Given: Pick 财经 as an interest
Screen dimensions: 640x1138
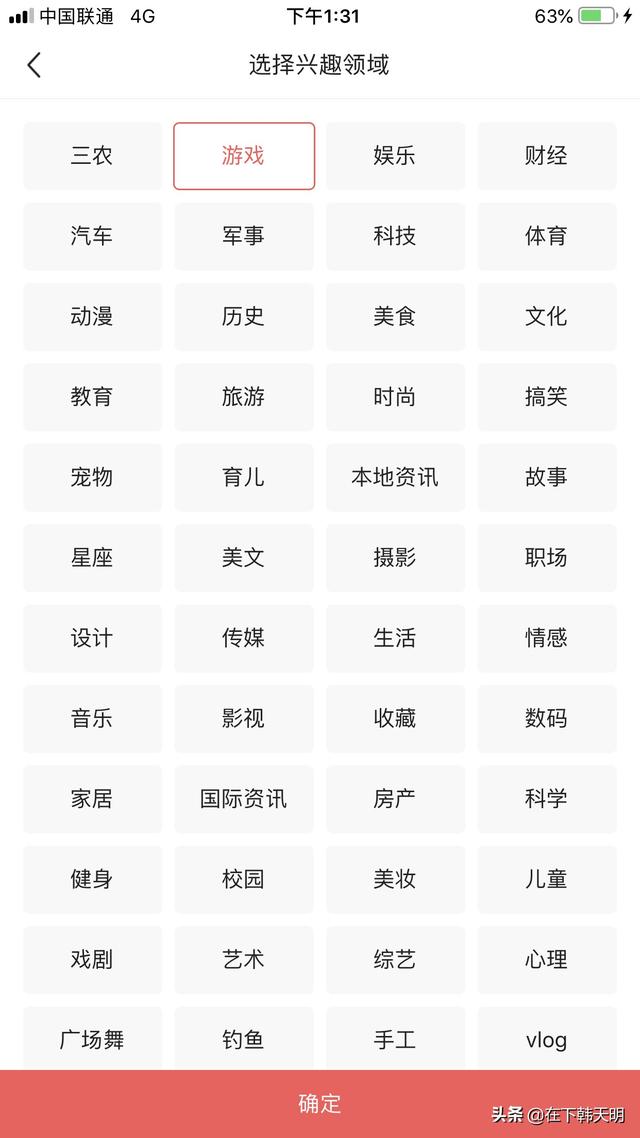Looking at the screenshot, I should pos(546,156).
